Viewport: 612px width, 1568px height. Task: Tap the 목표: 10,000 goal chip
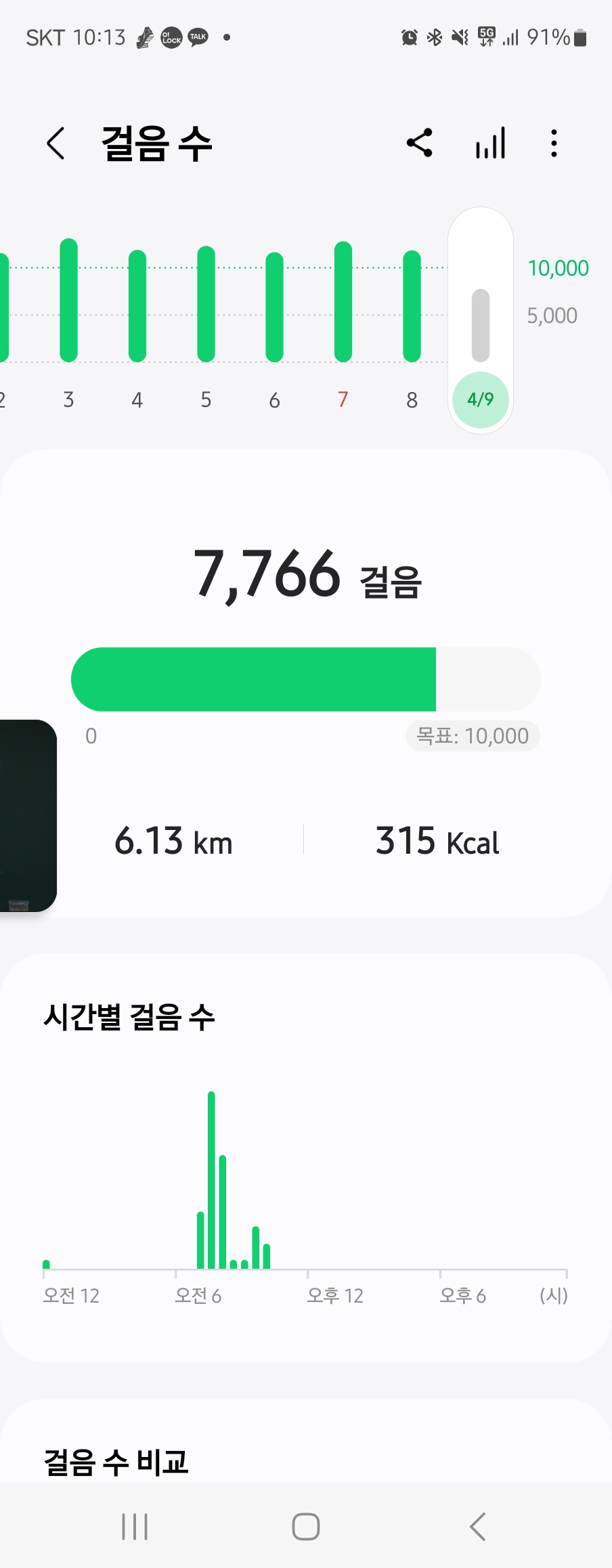pos(473,736)
